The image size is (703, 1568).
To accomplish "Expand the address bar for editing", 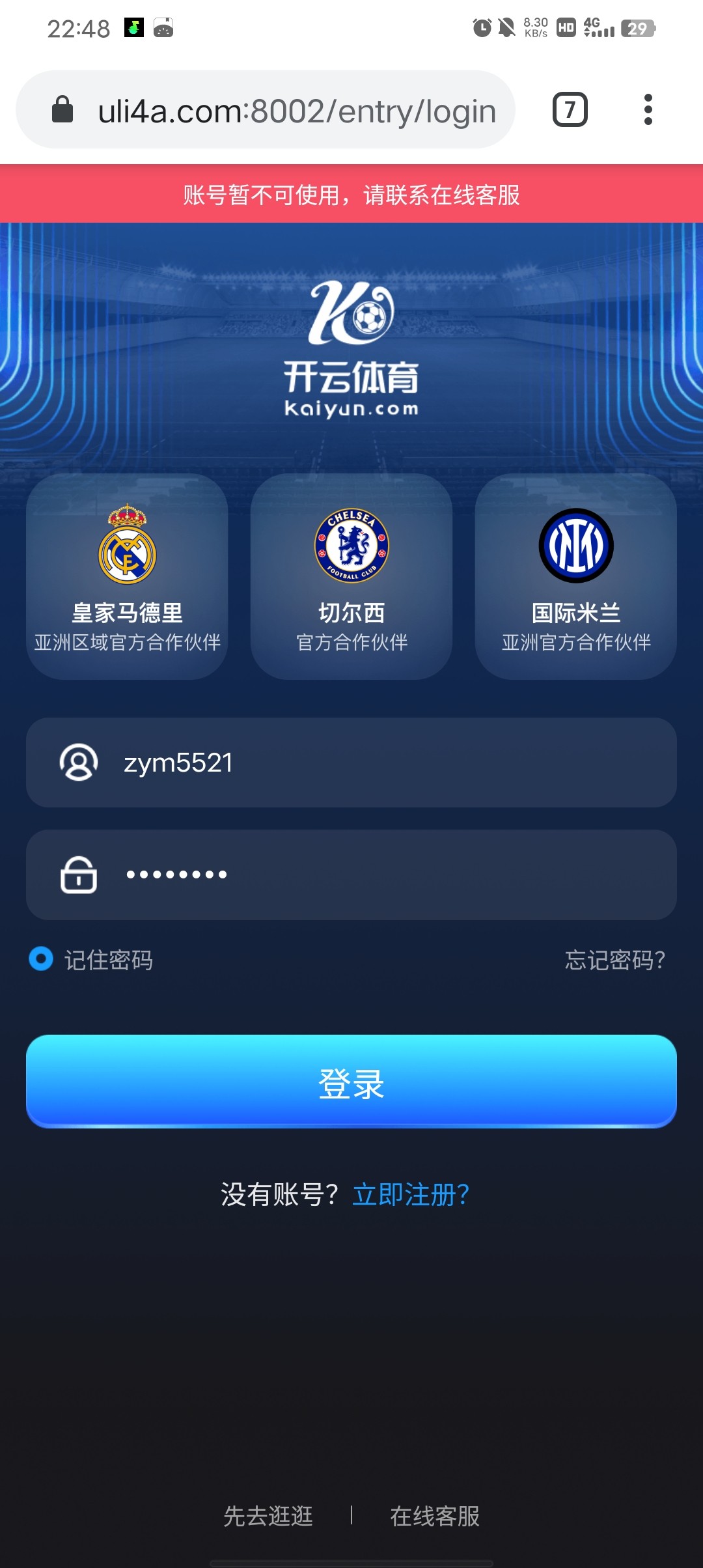I will 293,109.
